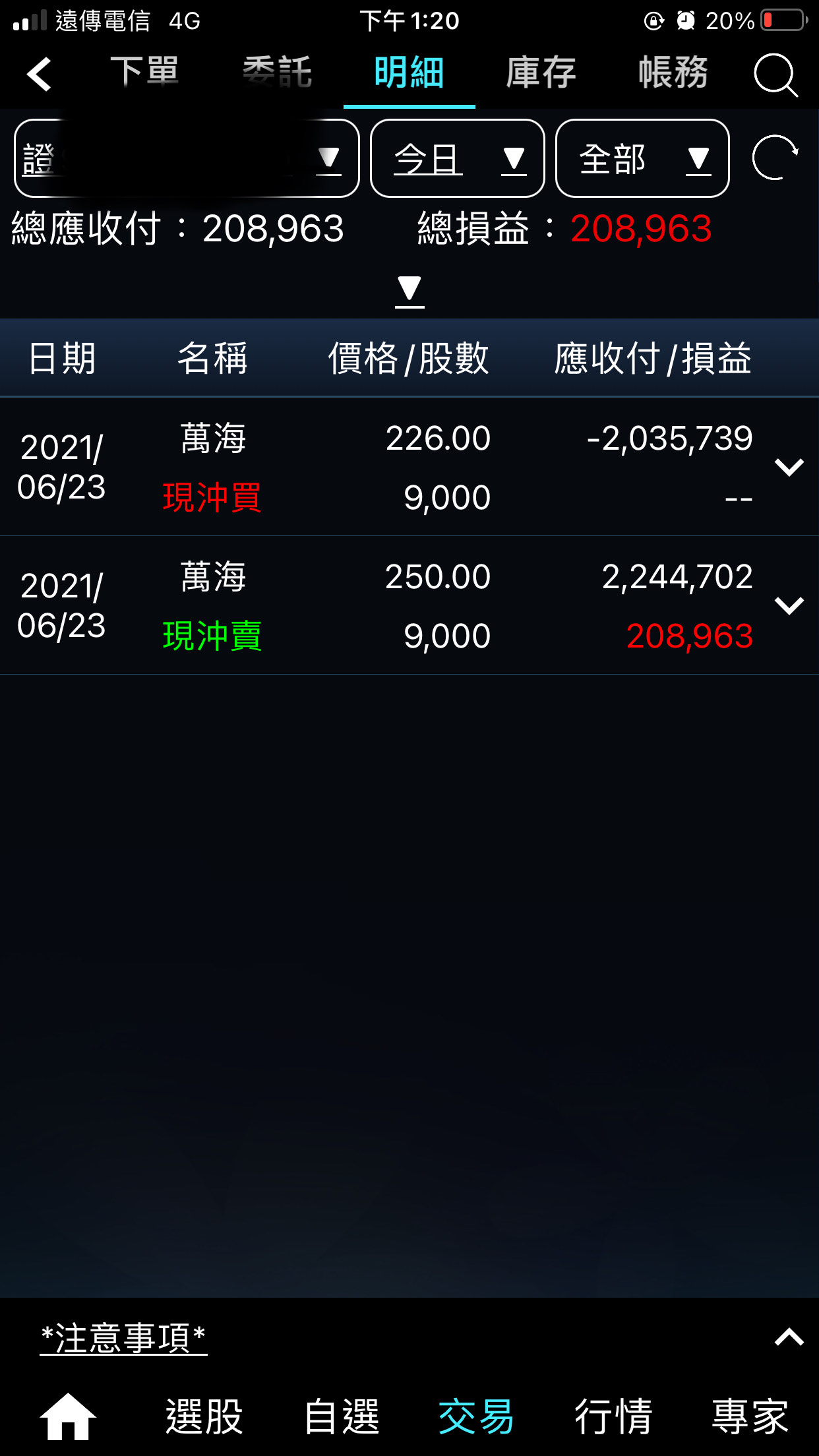The image size is (819, 1456).
Task: Expand the notes panel with up chevron
Action: click(789, 1337)
